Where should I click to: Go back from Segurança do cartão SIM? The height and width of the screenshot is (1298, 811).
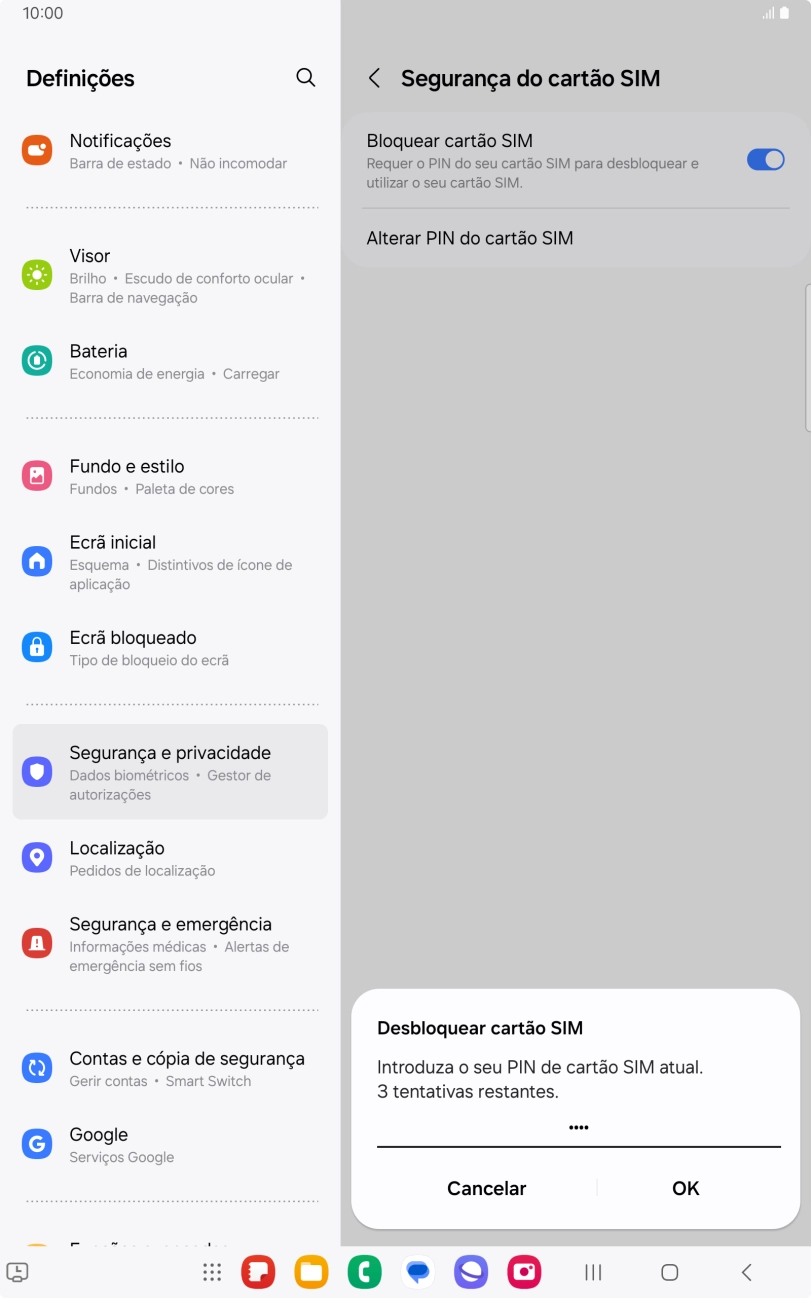374,77
